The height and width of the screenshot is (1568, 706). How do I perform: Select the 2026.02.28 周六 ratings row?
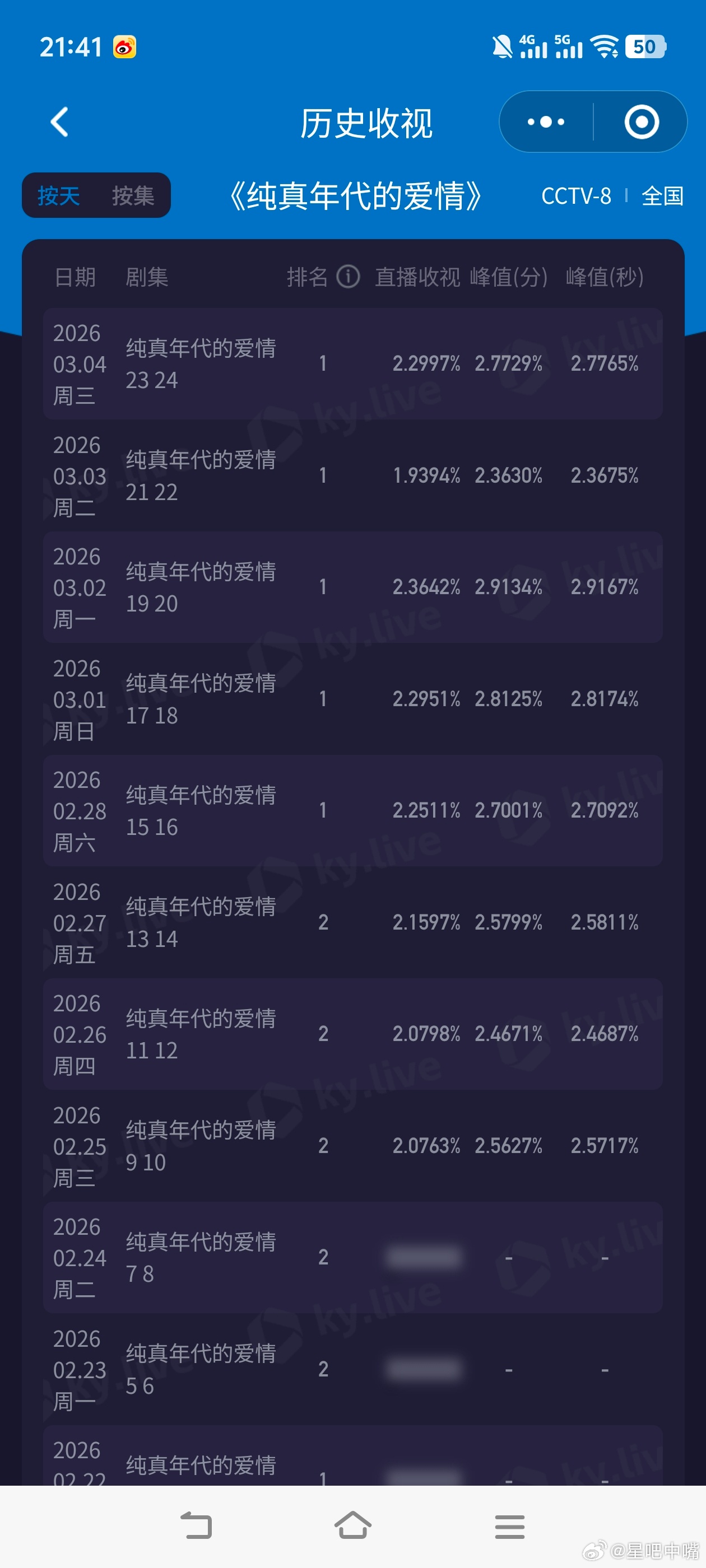tap(354, 811)
